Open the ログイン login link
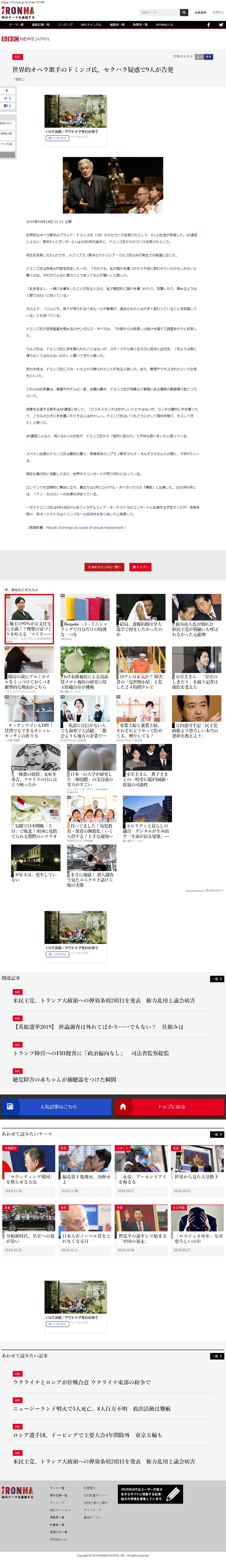 click(x=218, y=12)
